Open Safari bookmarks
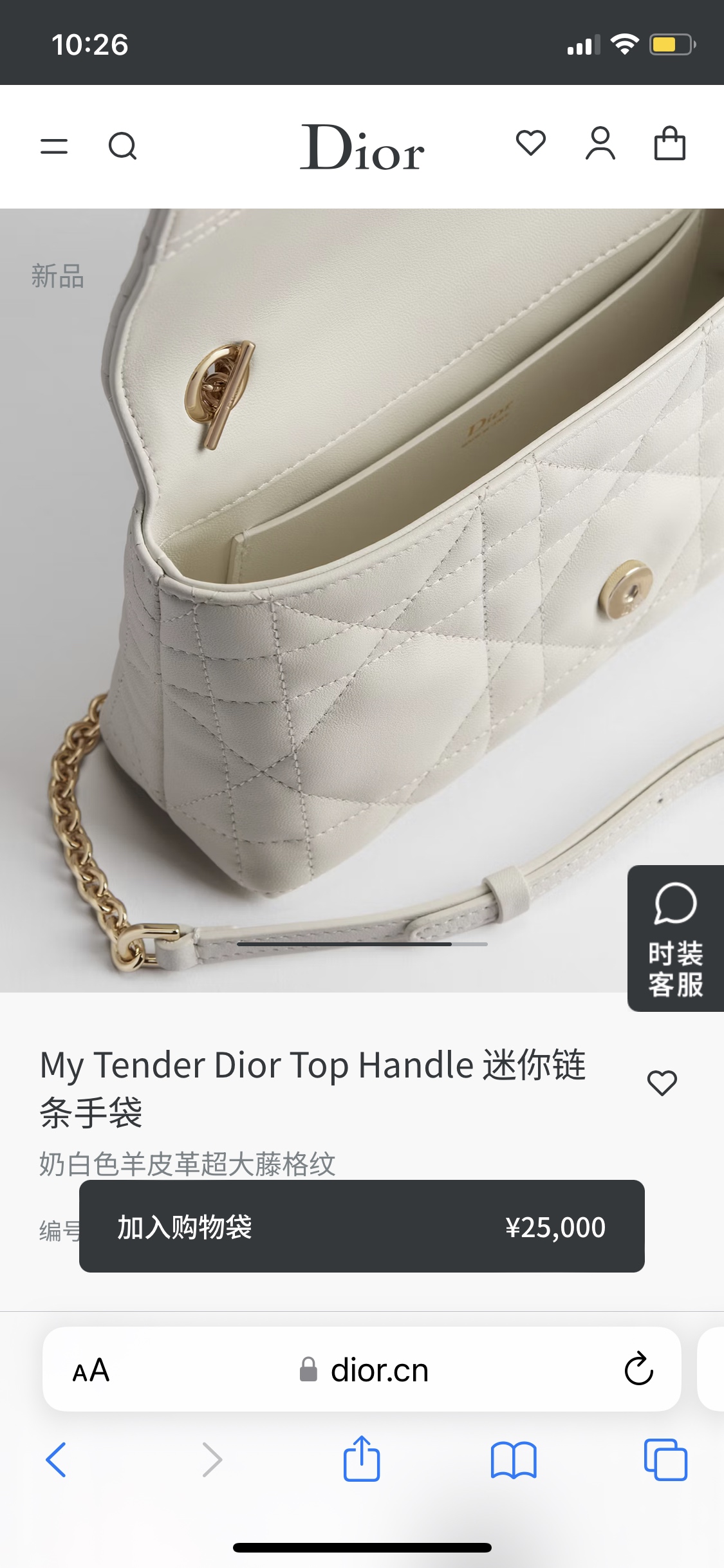The image size is (724, 1568). tap(514, 1460)
